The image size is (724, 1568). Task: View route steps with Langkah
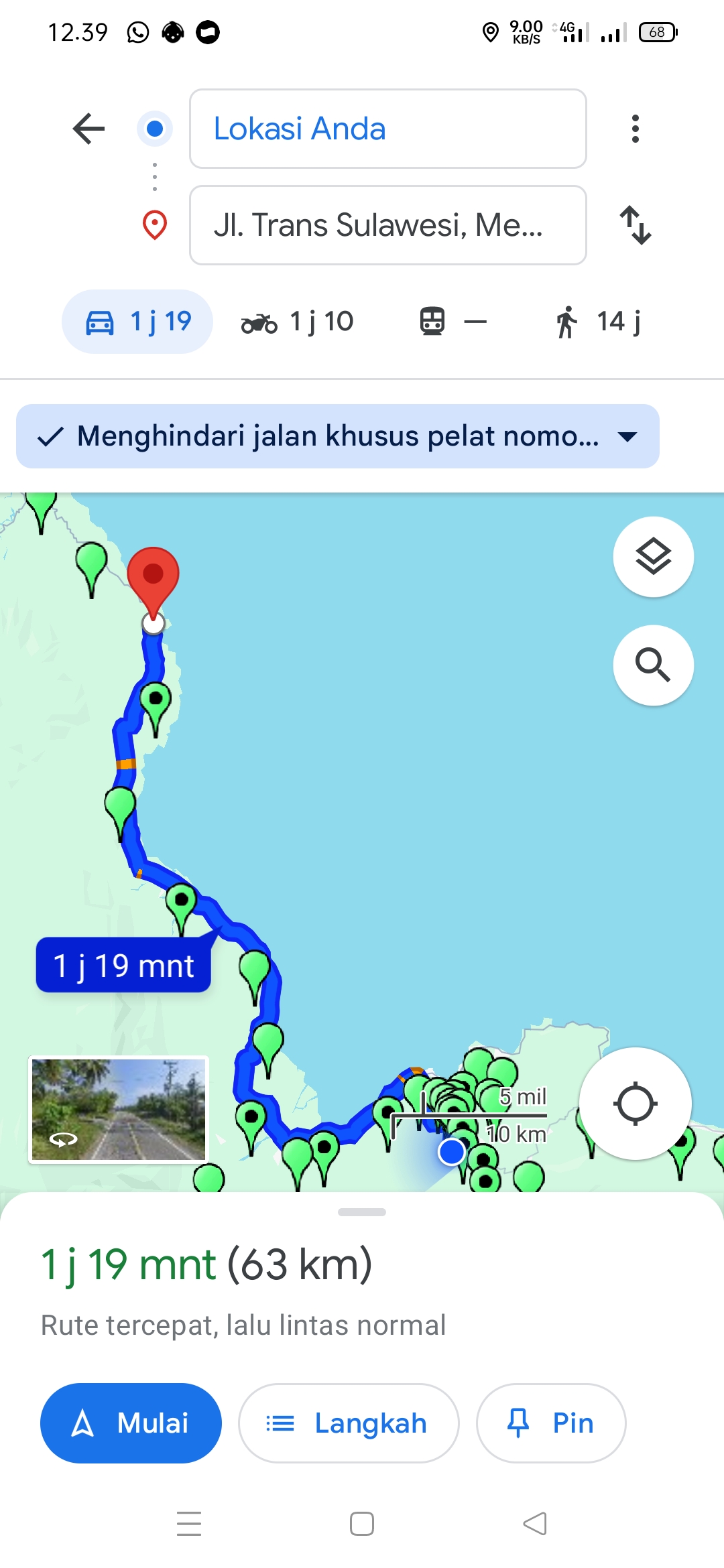(349, 1423)
